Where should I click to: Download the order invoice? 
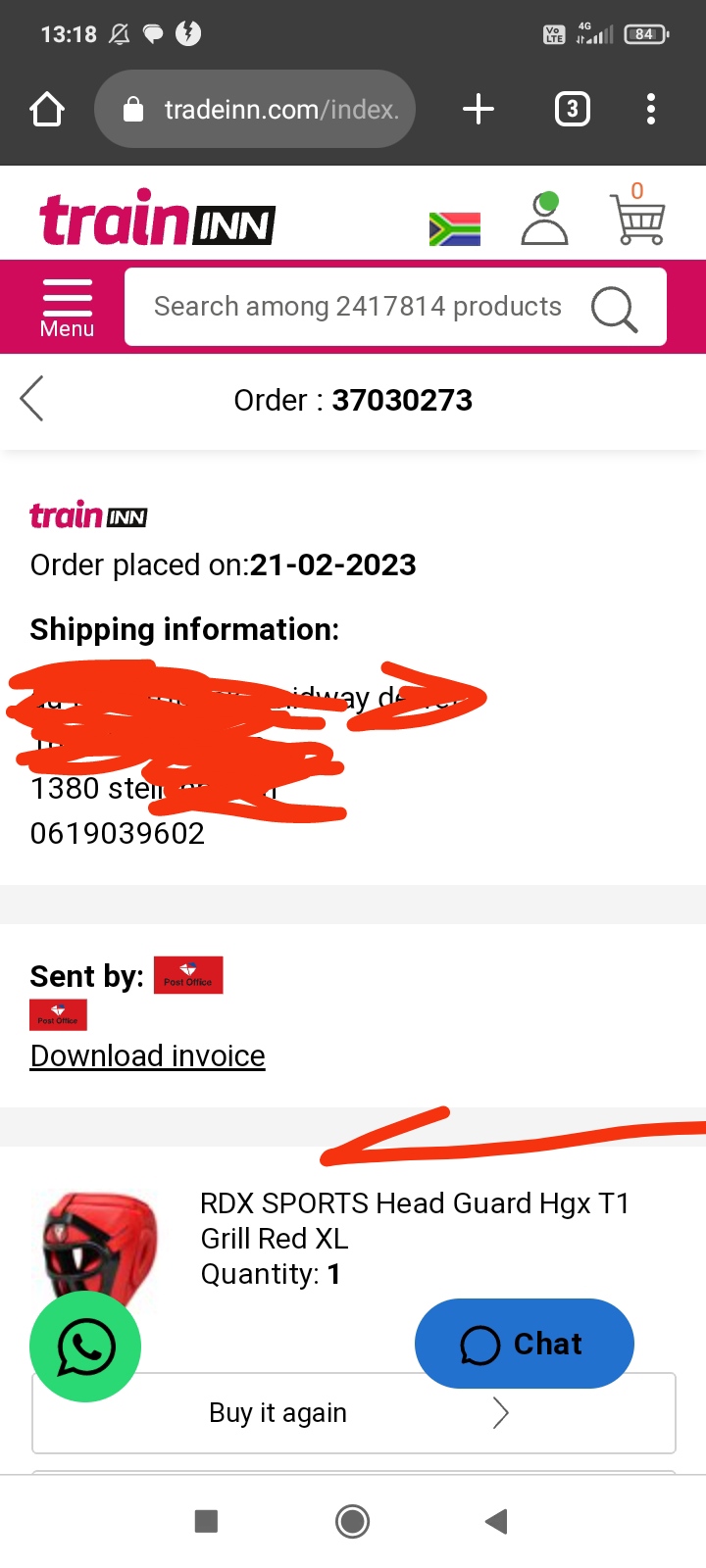point(148,1055)
